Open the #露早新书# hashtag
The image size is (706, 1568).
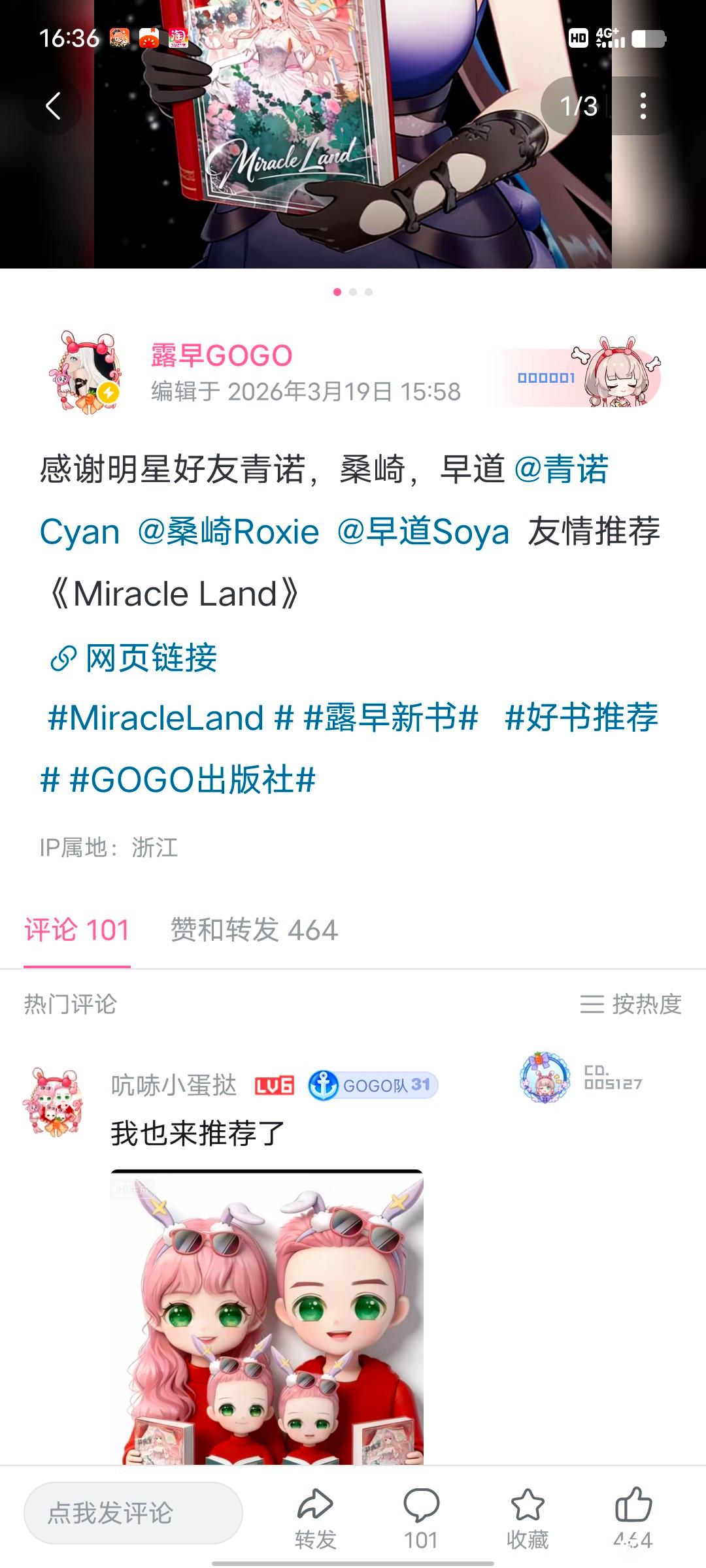pyautogui.click(x=391, y=718)
